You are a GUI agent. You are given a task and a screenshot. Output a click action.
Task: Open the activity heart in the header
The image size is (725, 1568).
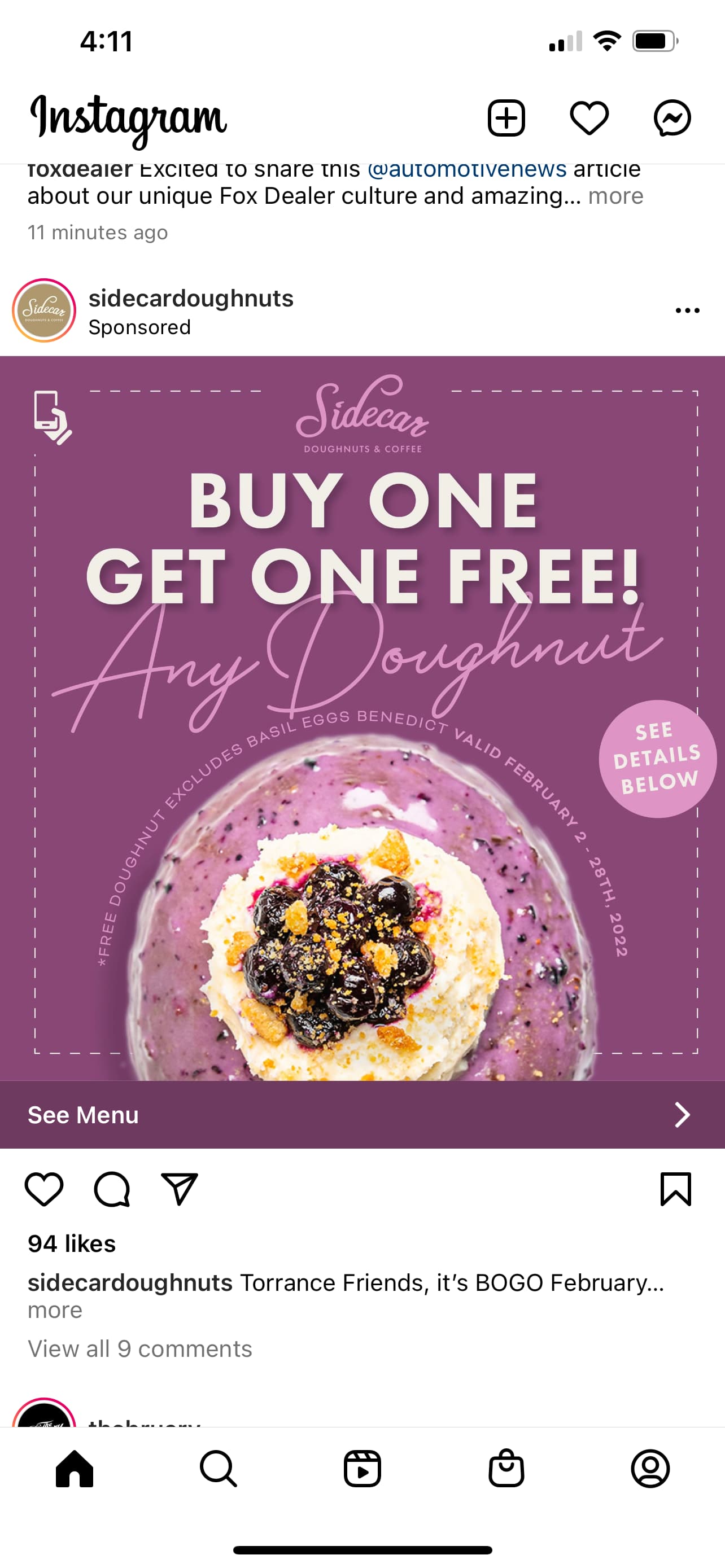(x=589, y=118)
